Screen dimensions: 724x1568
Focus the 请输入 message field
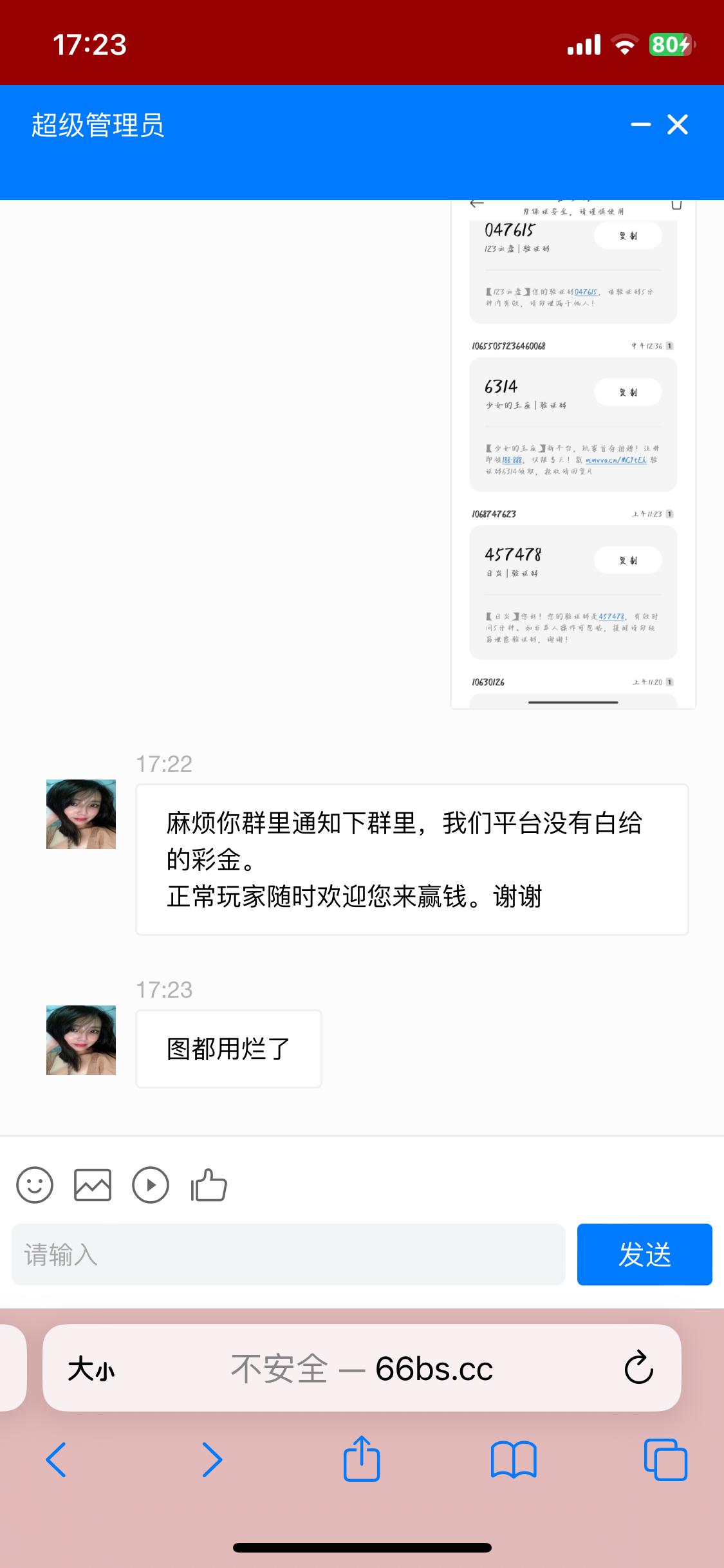click(288, 1255)
